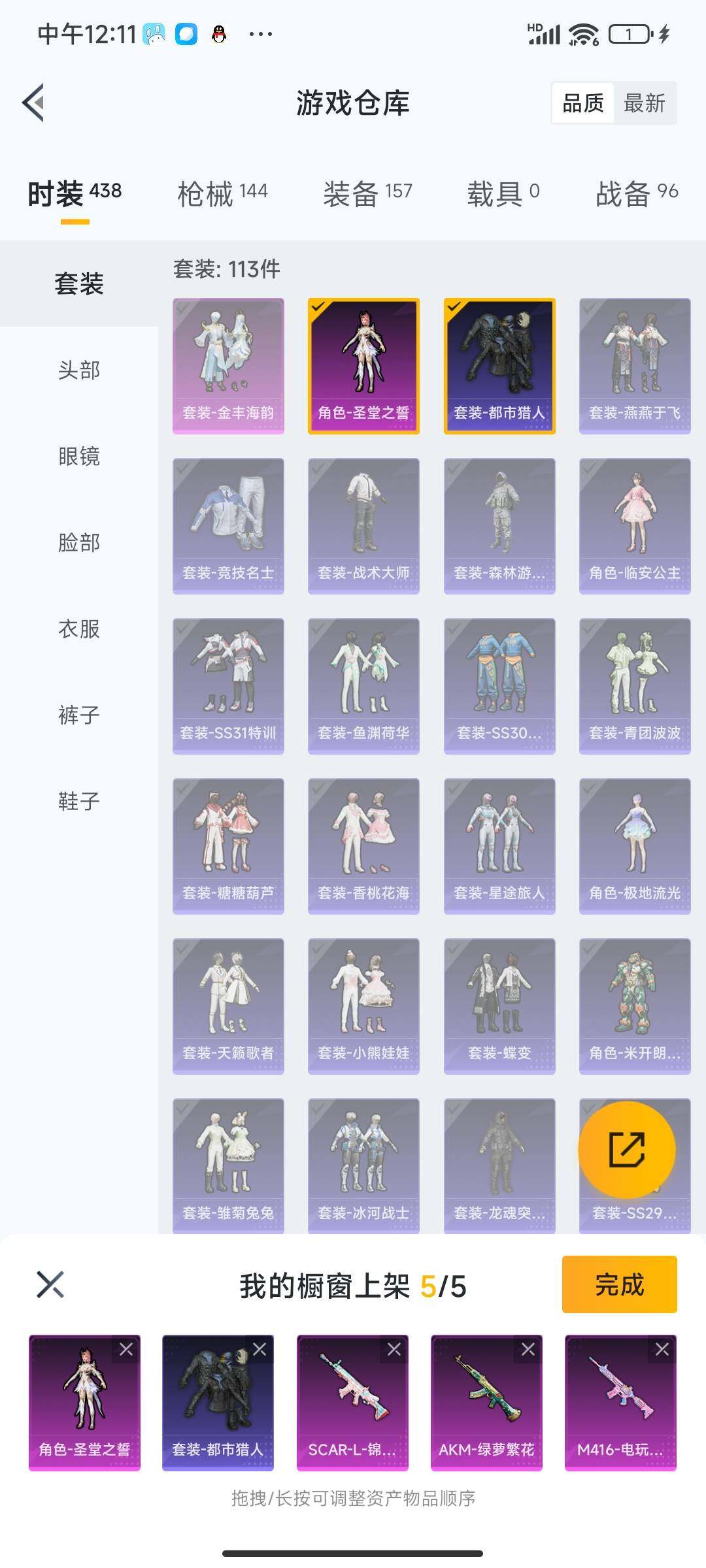Remove AKM-绿萝繁花 from the showcase

(x=528, y=1349)
